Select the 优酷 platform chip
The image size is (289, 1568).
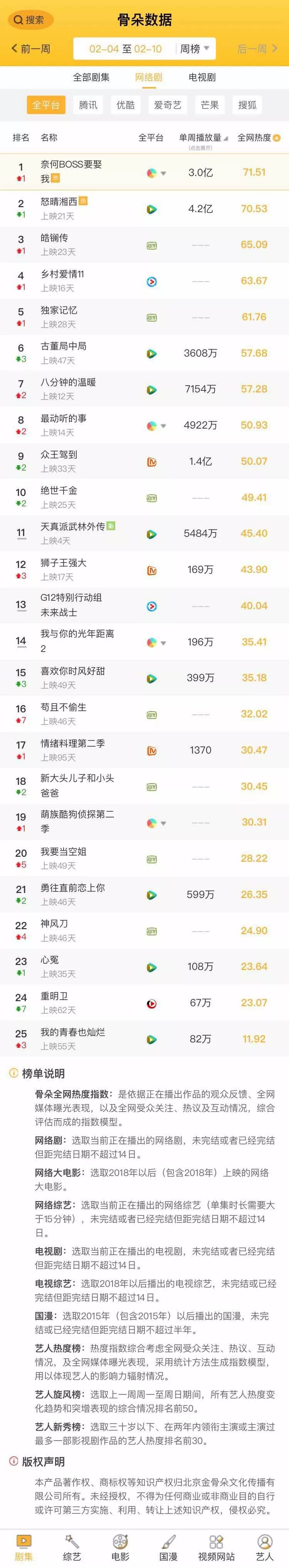pyautogui.click(x=126, y=105)
